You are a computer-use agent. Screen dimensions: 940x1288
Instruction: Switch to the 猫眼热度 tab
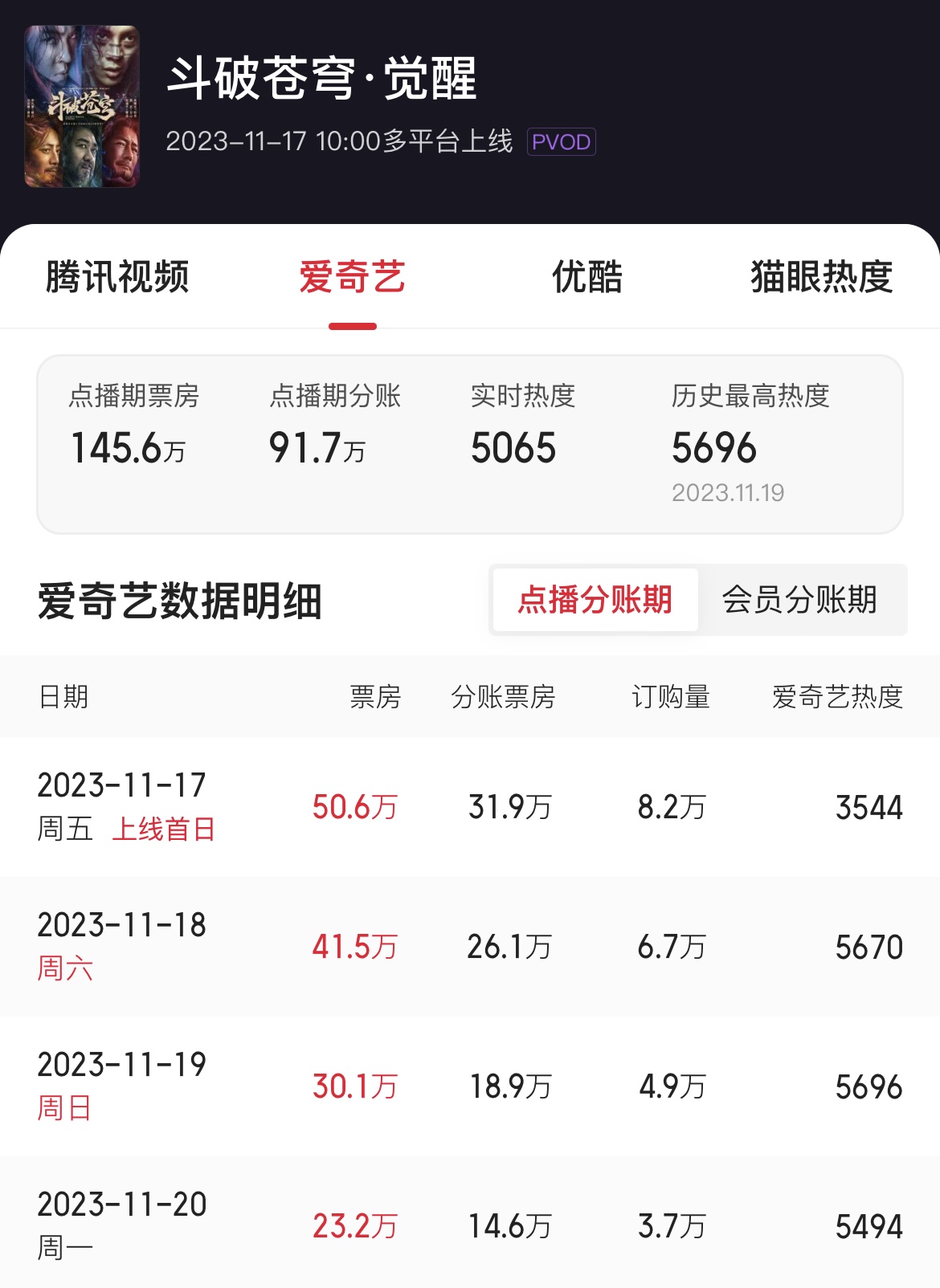pos(821,277)
